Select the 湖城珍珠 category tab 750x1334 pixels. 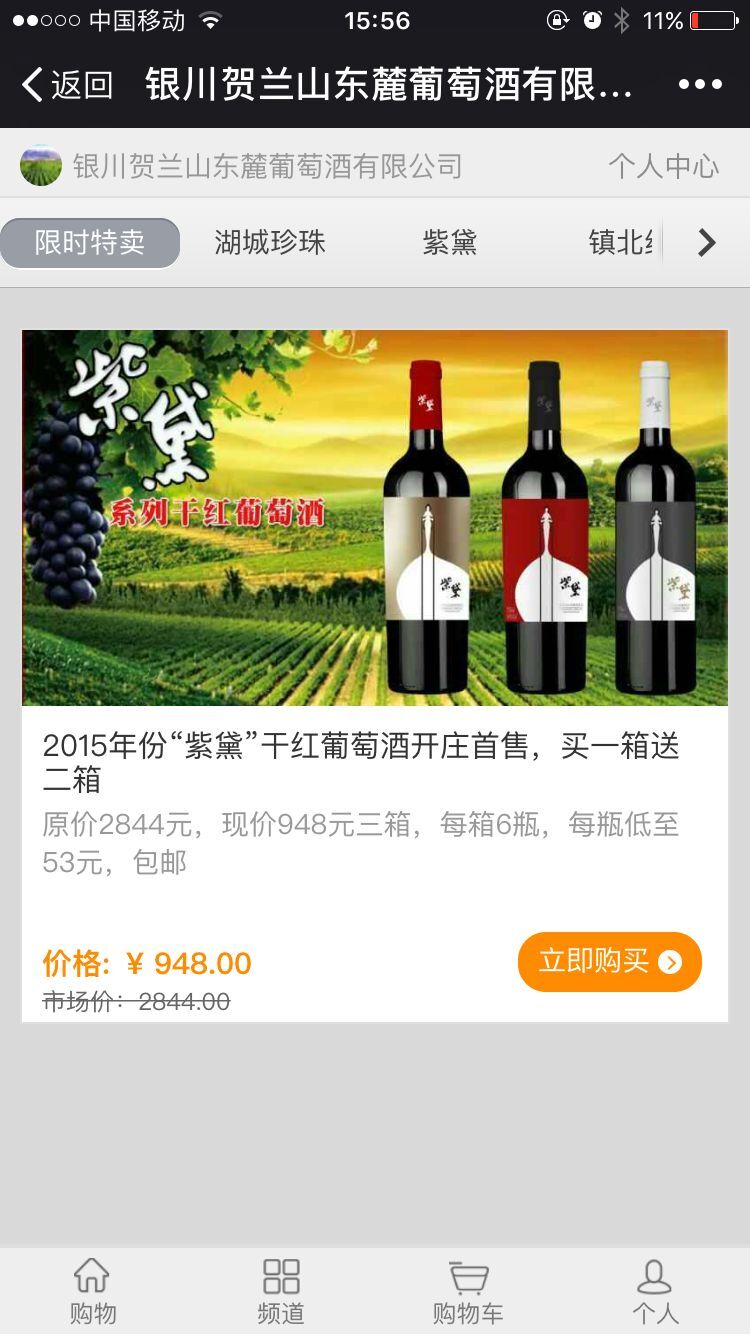click(270, 242)
